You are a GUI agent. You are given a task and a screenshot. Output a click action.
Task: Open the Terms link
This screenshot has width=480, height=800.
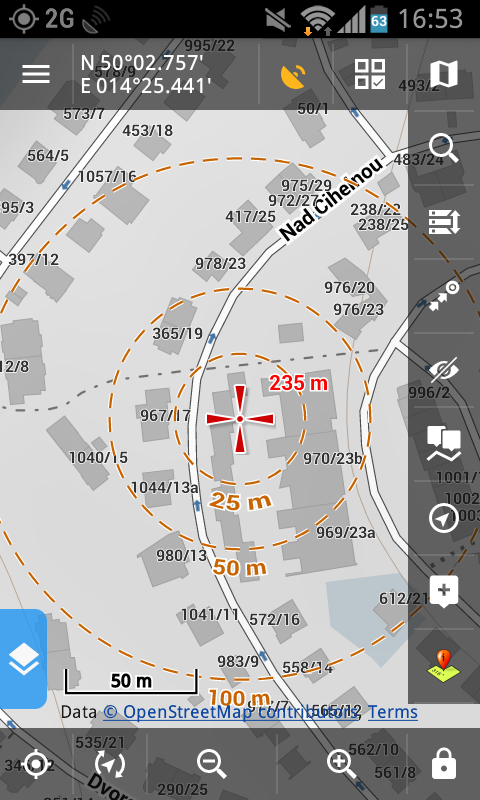tap(393, 712)
